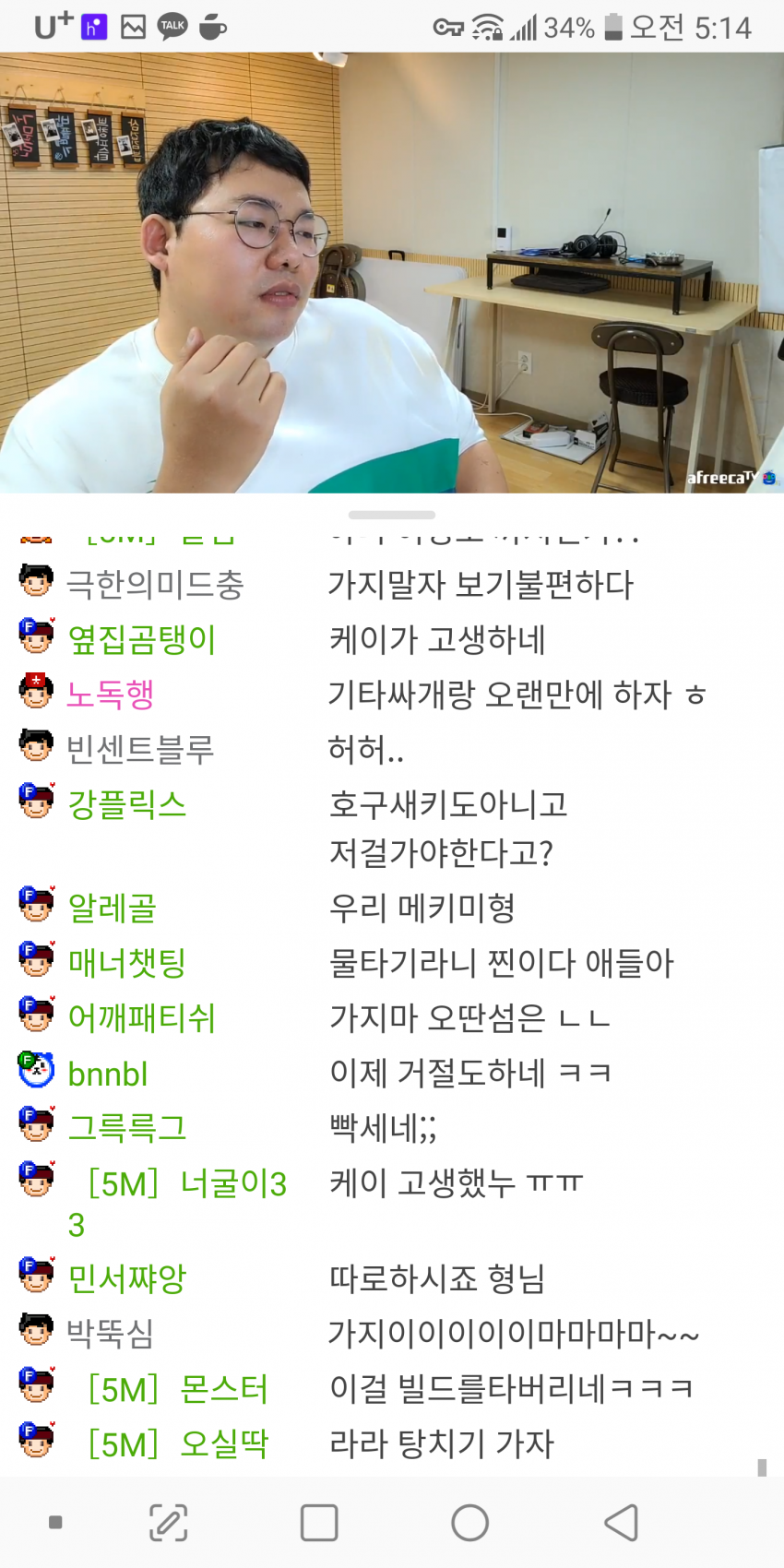The height and width of the screenshot is (1568, 784).
Task: Select chat user 강플릭스
Action: 126,804
